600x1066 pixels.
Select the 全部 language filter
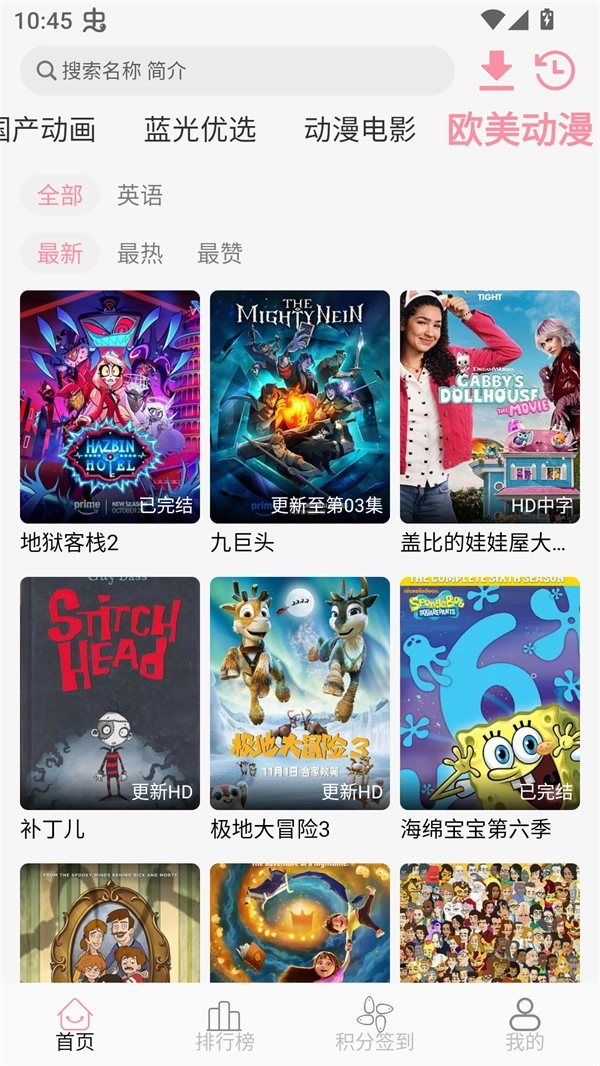point(60,195)
